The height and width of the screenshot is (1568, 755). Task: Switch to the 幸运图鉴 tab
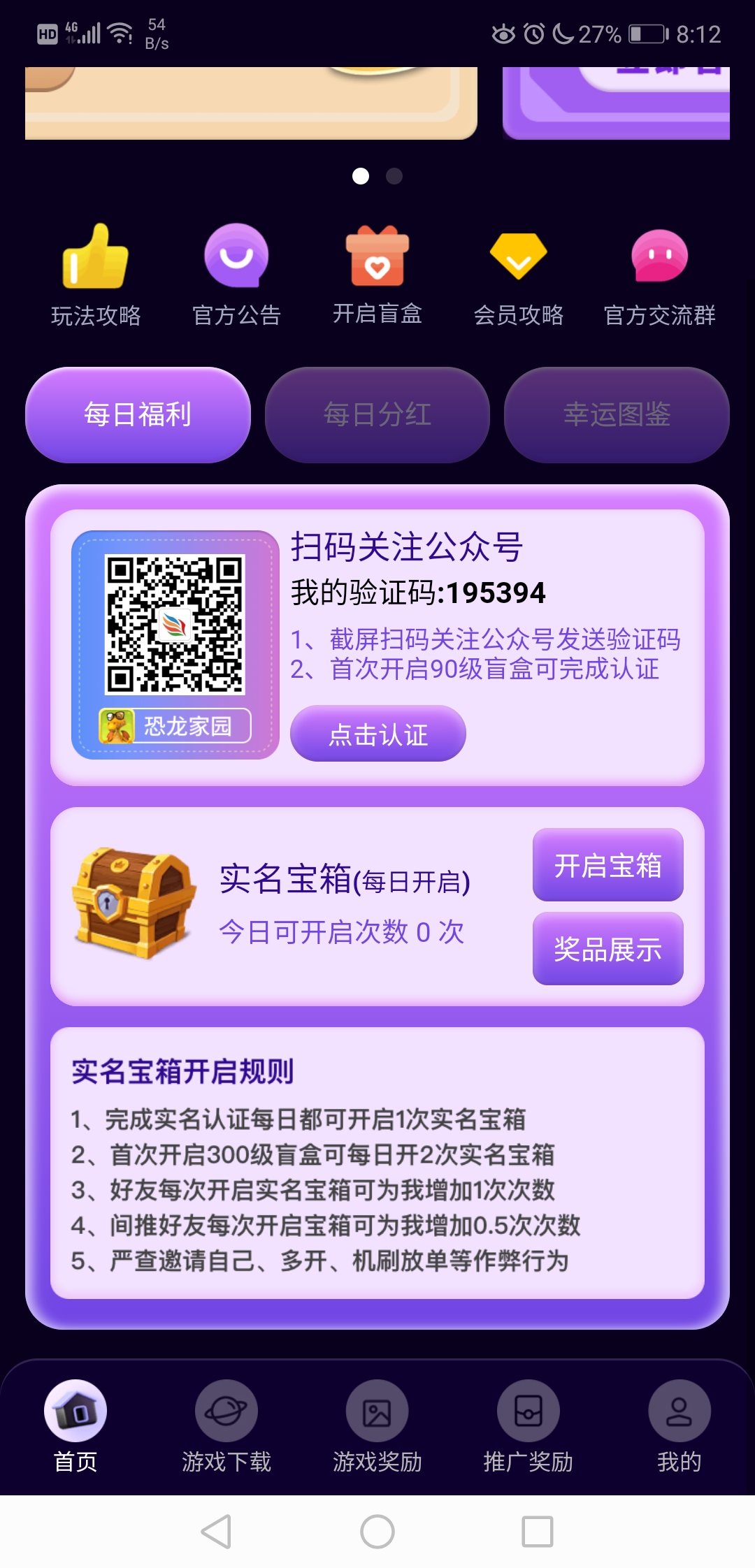click(x=617, y=415)
